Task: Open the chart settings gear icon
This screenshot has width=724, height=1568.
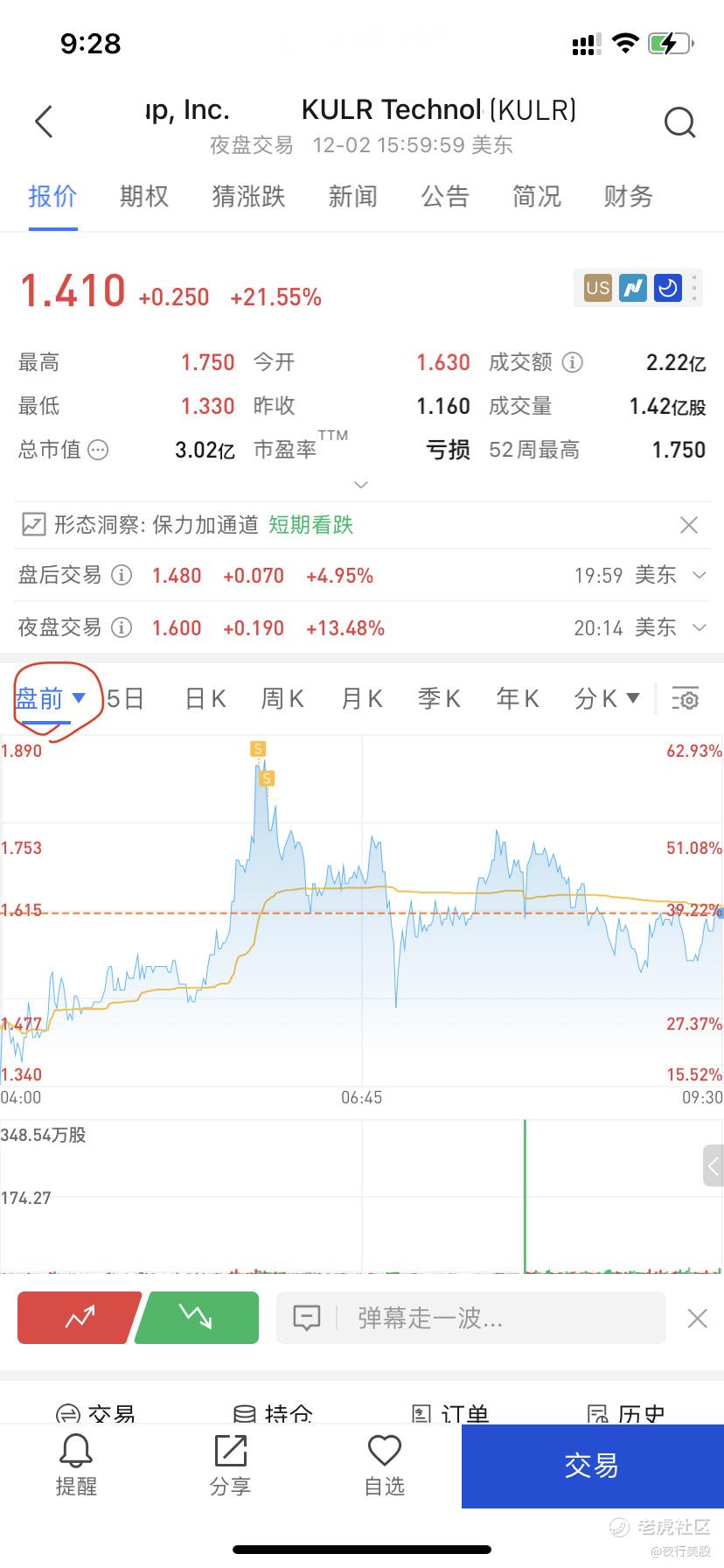Action: [686, 698]
